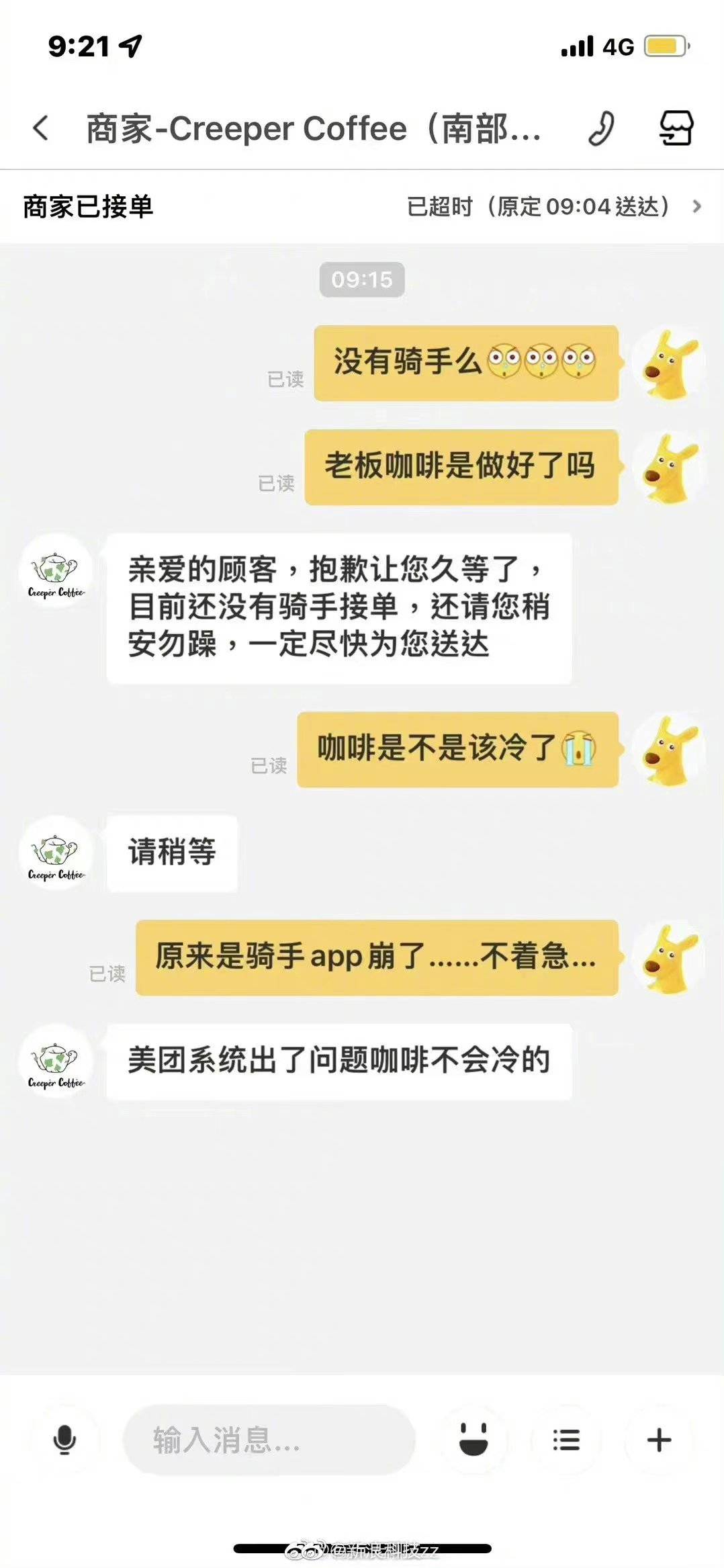Screen dimensions: 724x1568
Task: Open the quick replies list icon
Action: (566, 1440)
